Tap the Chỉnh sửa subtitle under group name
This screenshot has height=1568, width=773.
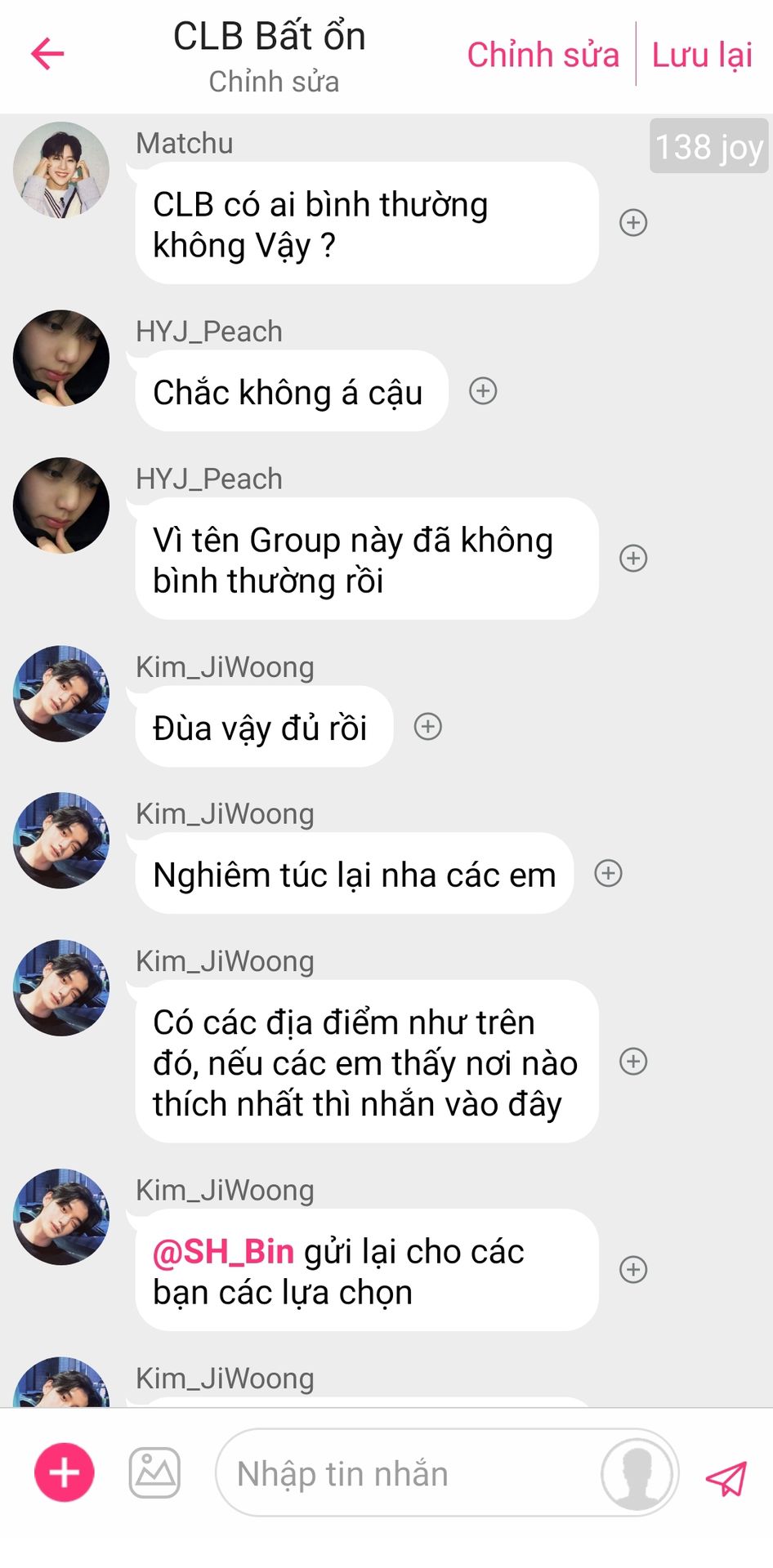coord(274,82)
